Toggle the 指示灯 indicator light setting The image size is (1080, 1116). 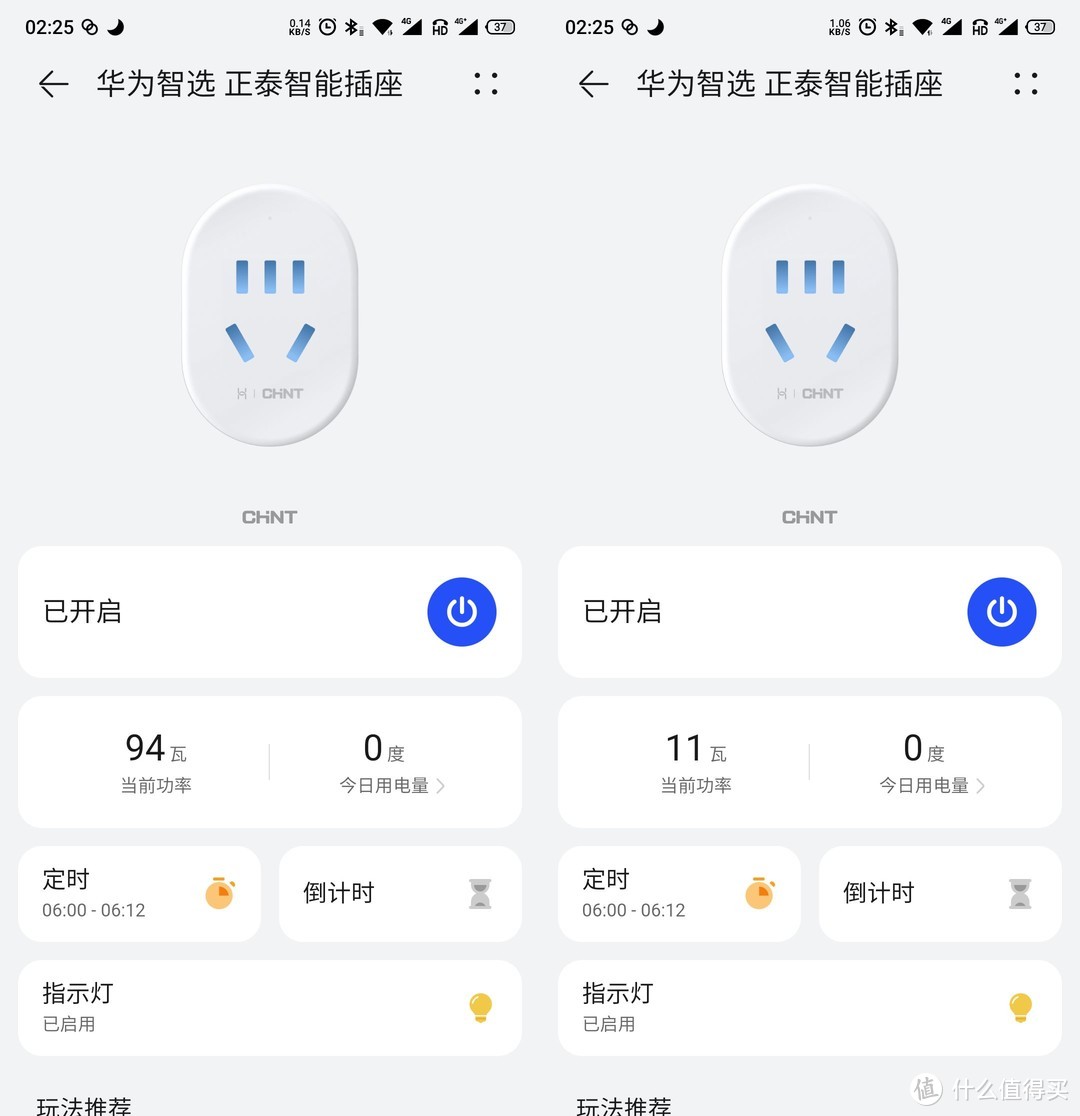[x=268, y=1007]
